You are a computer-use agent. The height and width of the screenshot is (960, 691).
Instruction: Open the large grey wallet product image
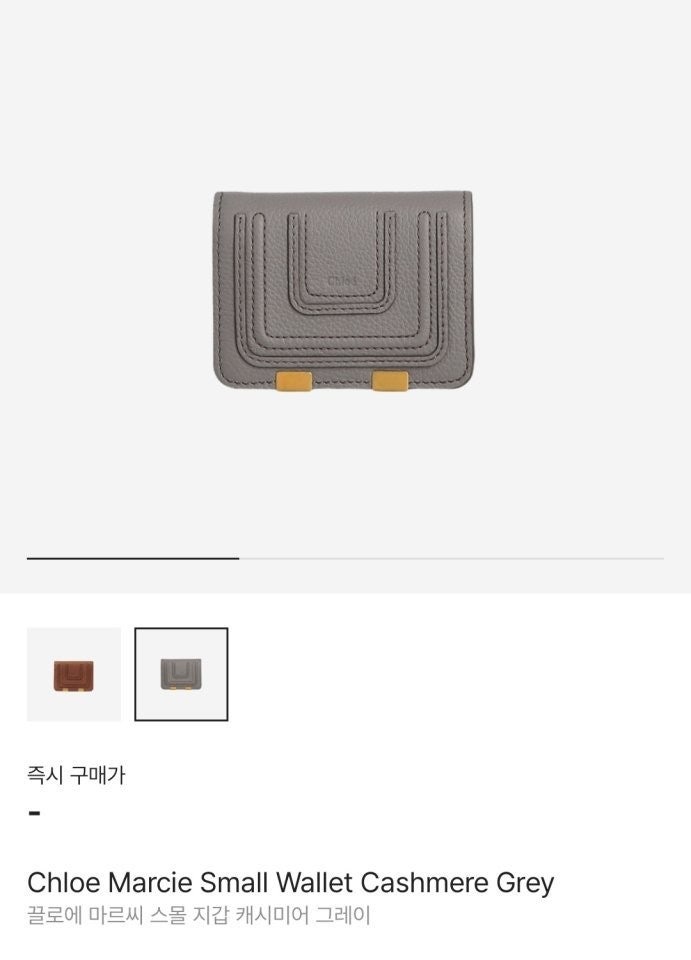(344, 290)
